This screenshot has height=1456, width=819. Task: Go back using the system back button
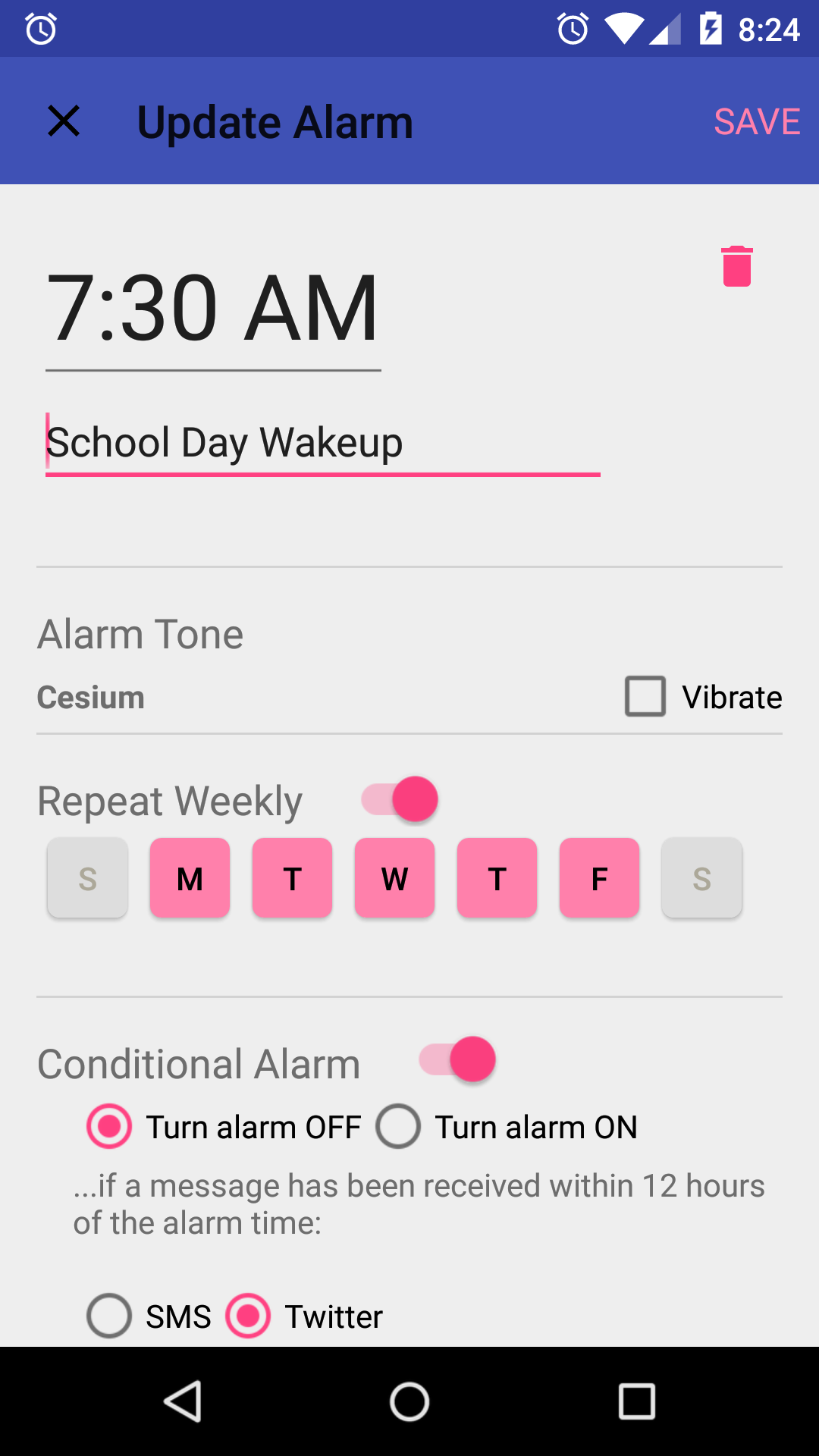183,1401
